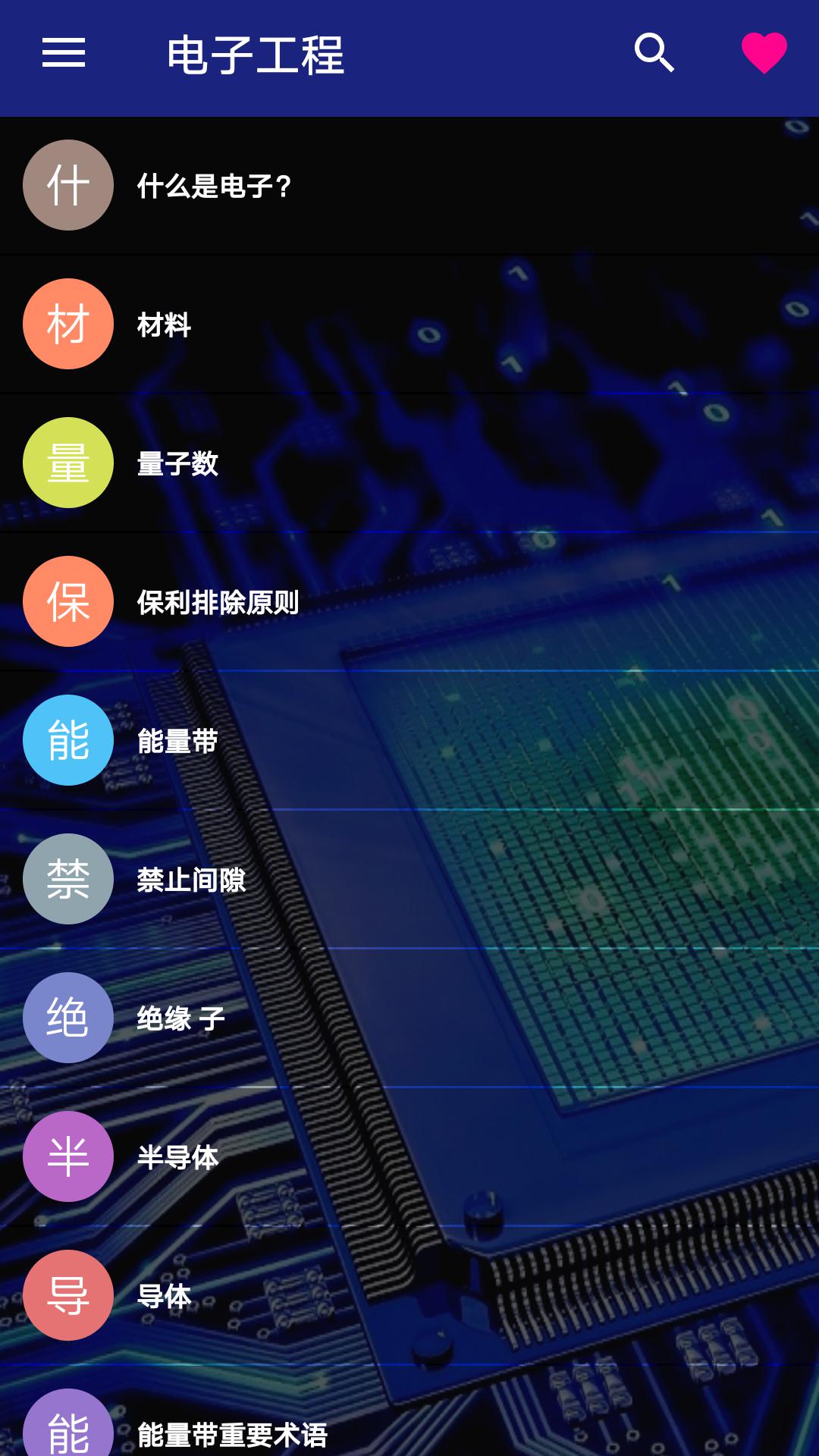This screenshot has height=1456, width=819.
Task: Open the 什么是电子? topic
Action: [214, 186]
